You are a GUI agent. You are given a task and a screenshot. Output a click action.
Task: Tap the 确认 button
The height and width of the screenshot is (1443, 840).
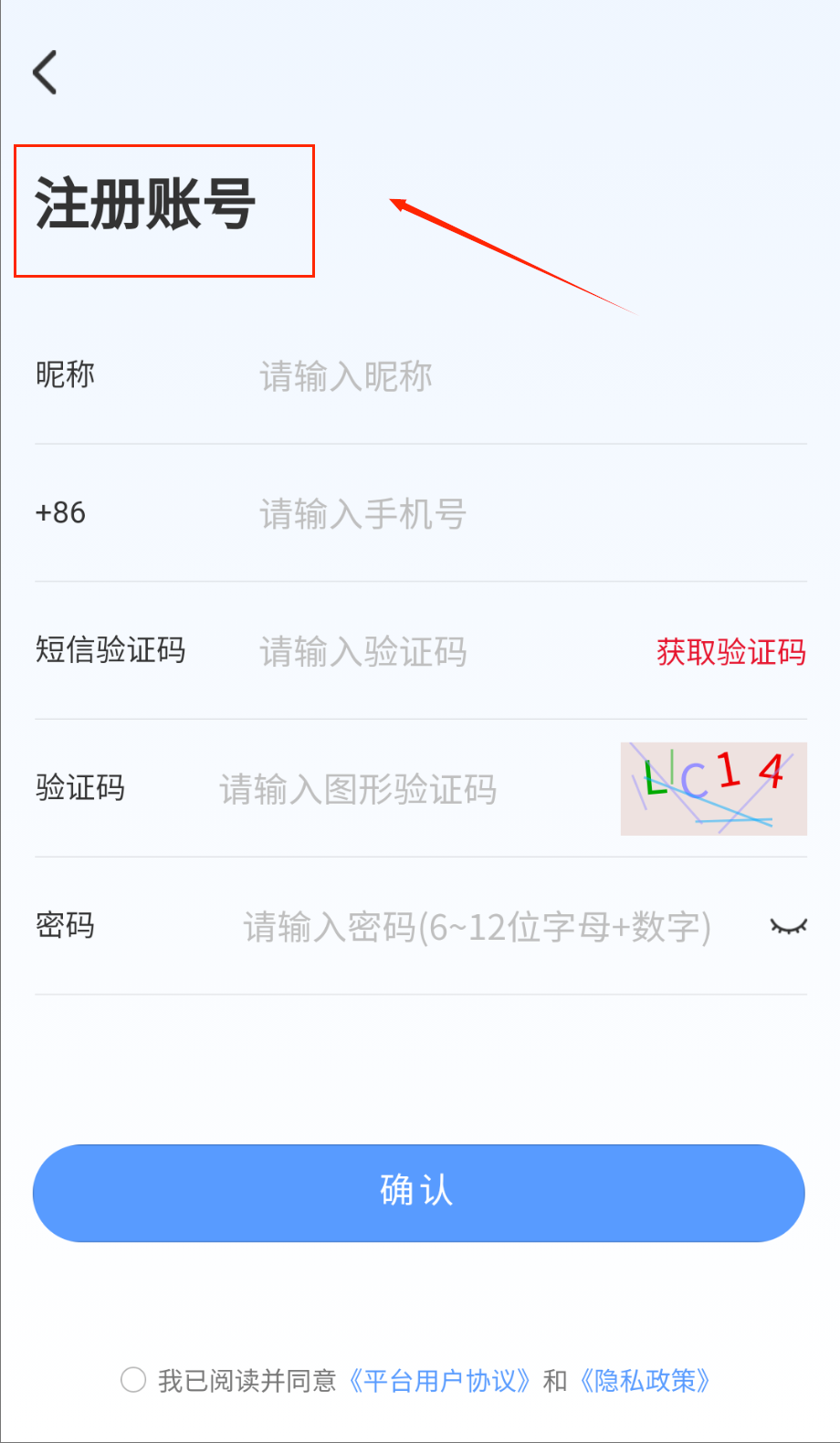click(x=418, y=1193)
